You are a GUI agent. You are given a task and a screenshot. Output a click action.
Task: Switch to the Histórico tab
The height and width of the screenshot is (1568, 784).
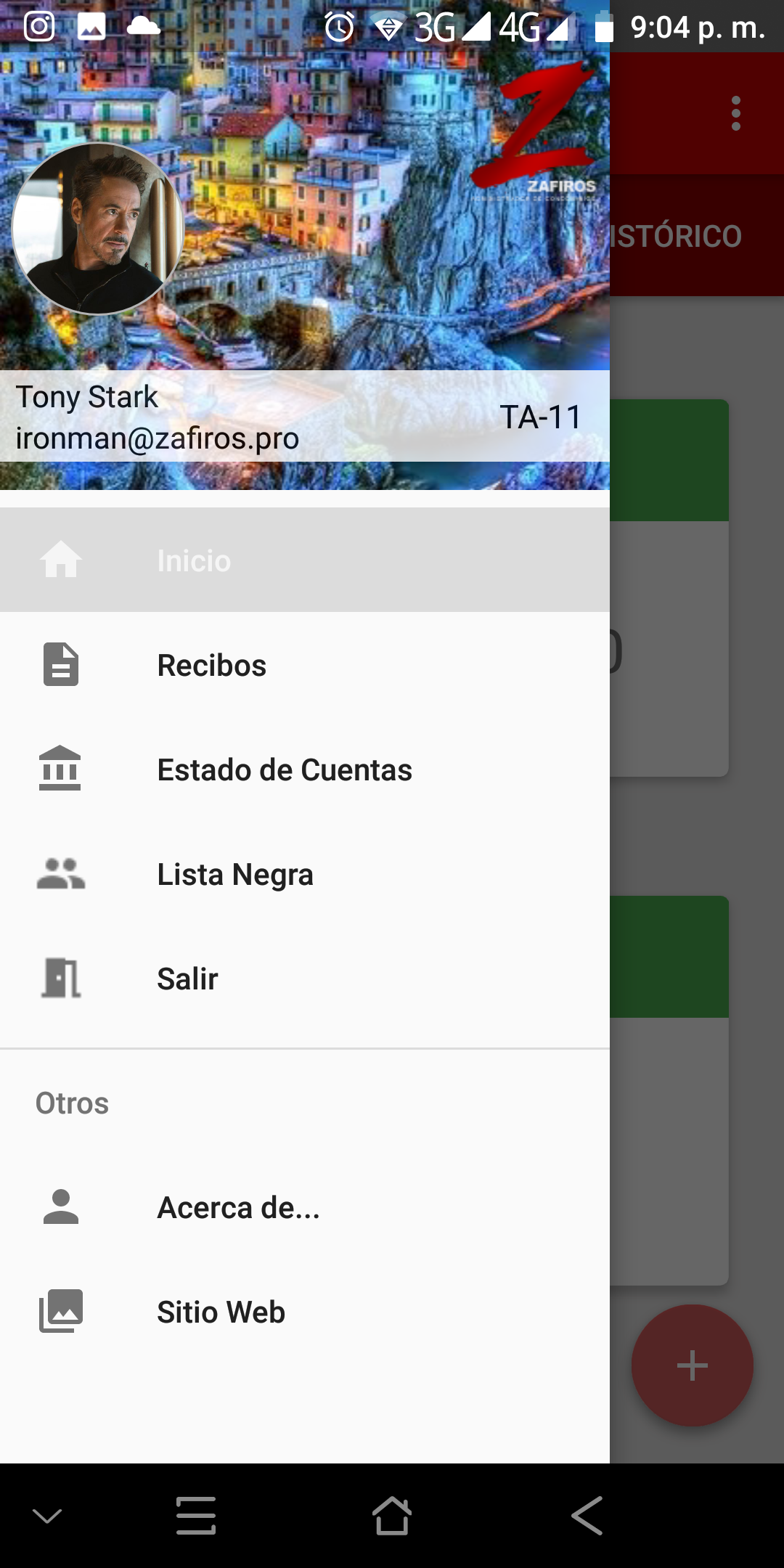coord(677,236)
